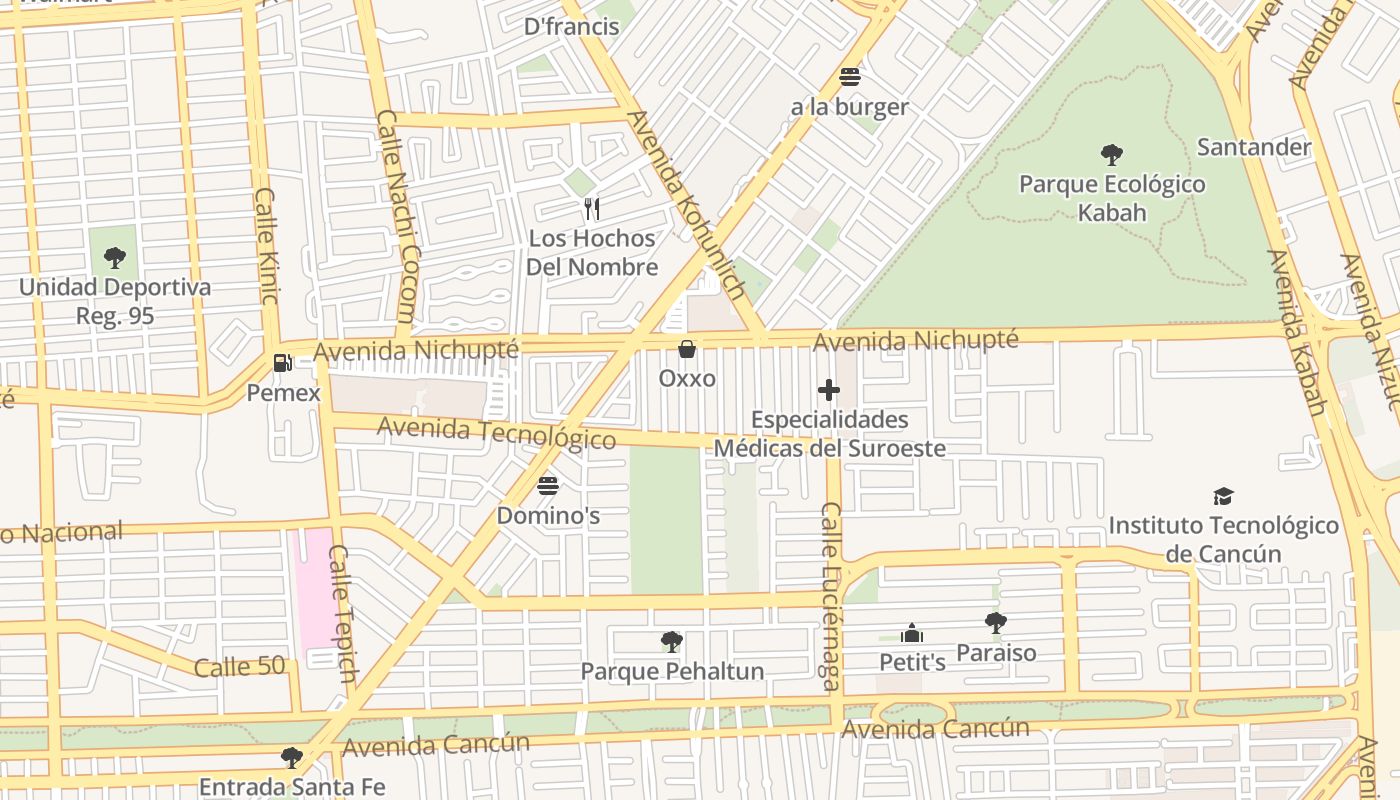Viewport: 1400px width, 800px height.
Task: Select the Entrada Santa Fe marker
Action: coord(291,757)
